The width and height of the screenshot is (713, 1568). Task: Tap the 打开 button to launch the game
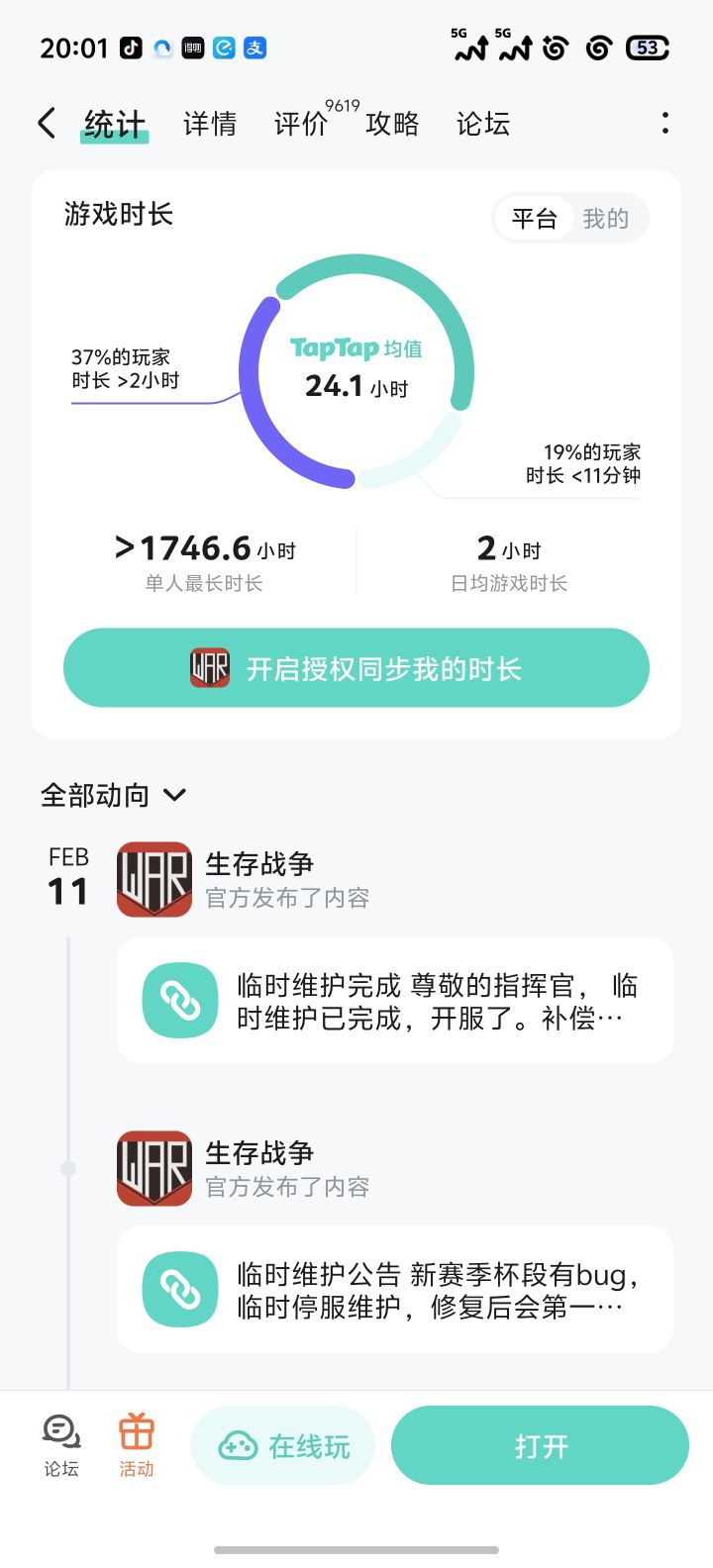(540, 1445)
